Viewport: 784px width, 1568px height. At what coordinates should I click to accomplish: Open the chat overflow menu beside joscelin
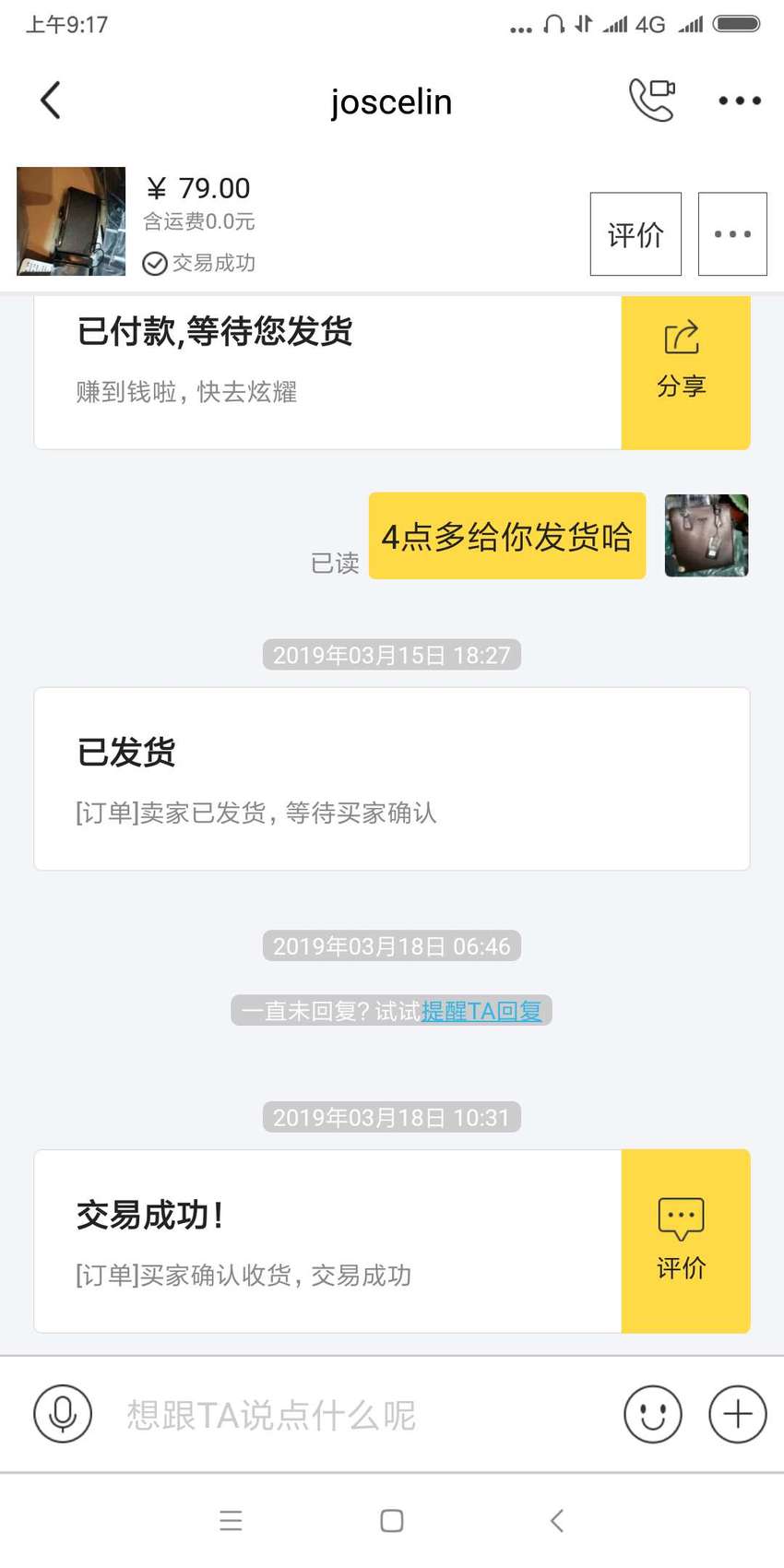740,101
